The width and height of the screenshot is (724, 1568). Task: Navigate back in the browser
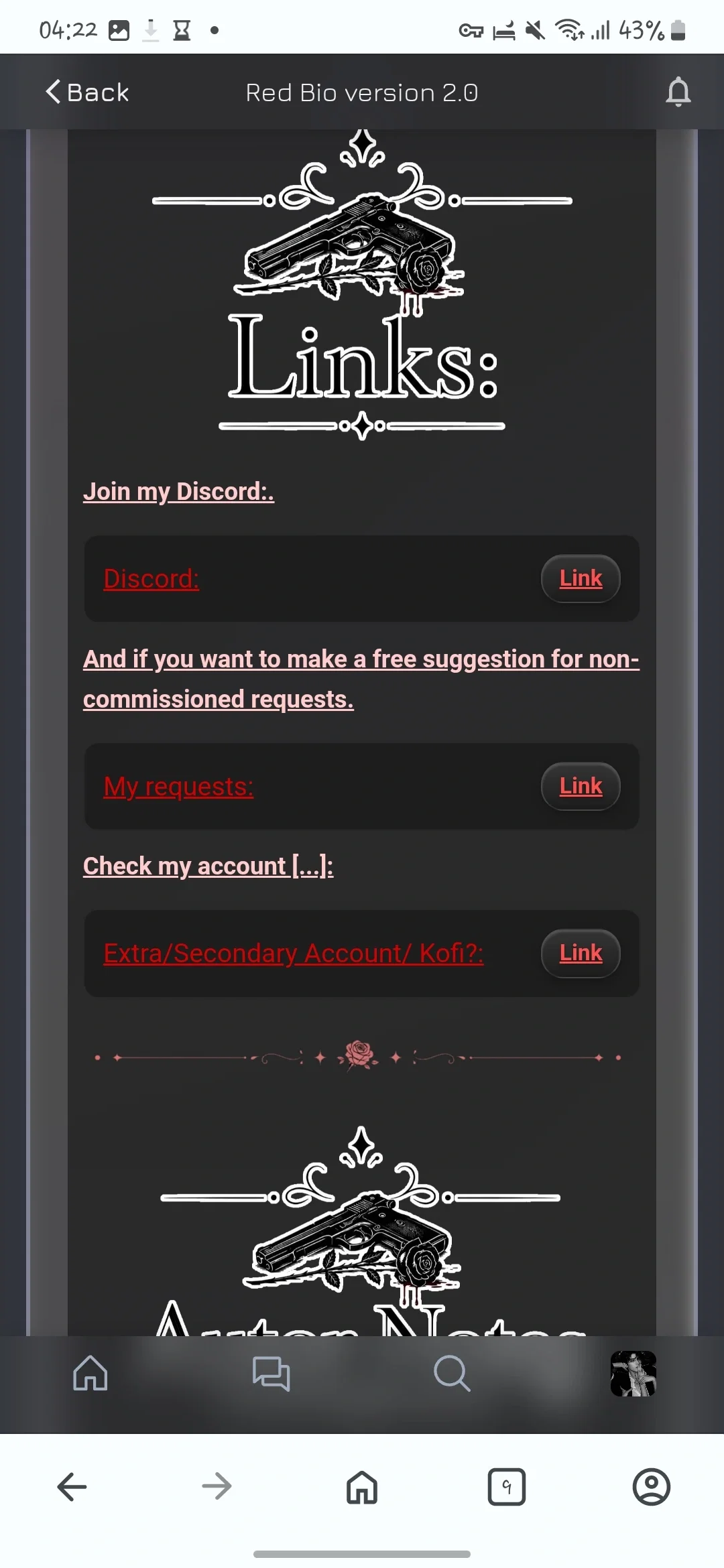[x=72, y=1487]
